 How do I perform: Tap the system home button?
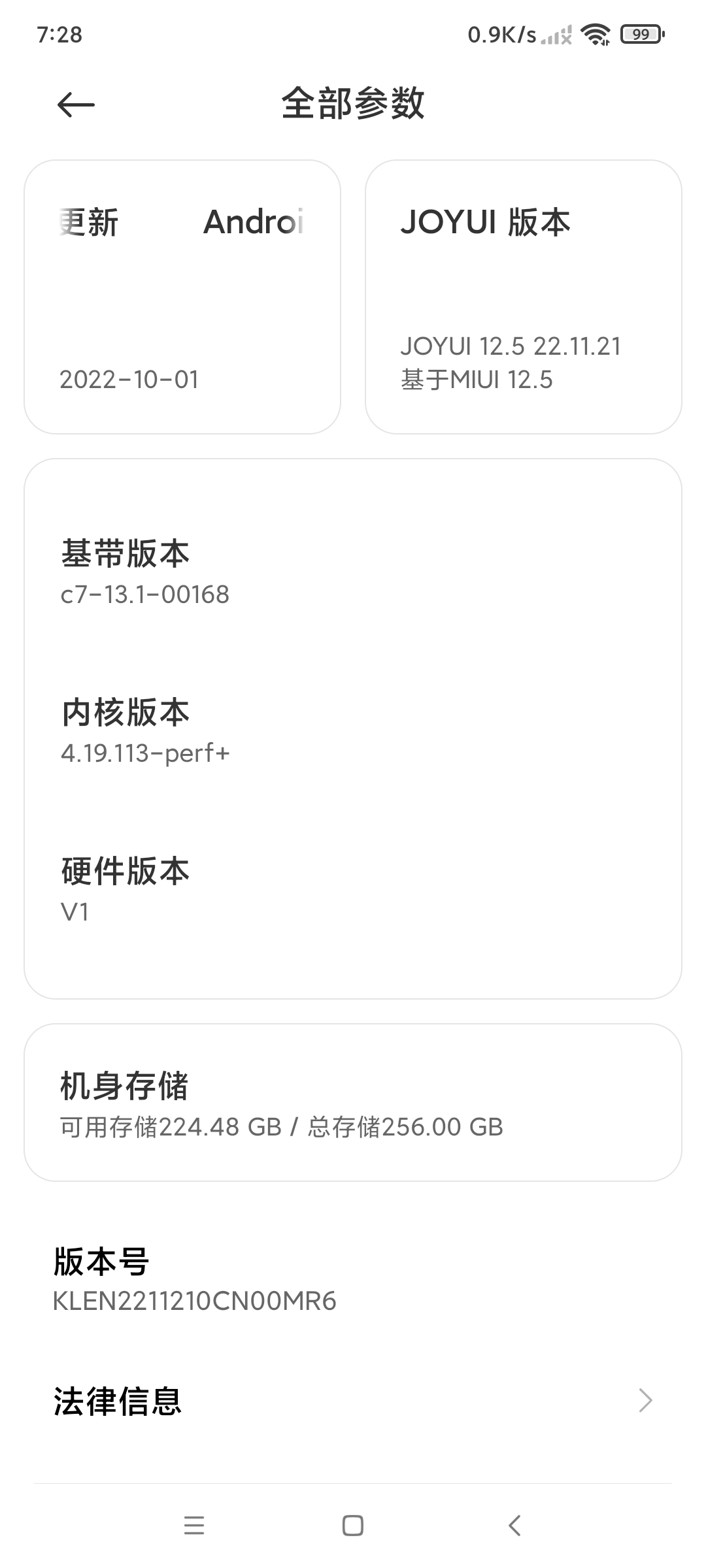pos(353,1526)
